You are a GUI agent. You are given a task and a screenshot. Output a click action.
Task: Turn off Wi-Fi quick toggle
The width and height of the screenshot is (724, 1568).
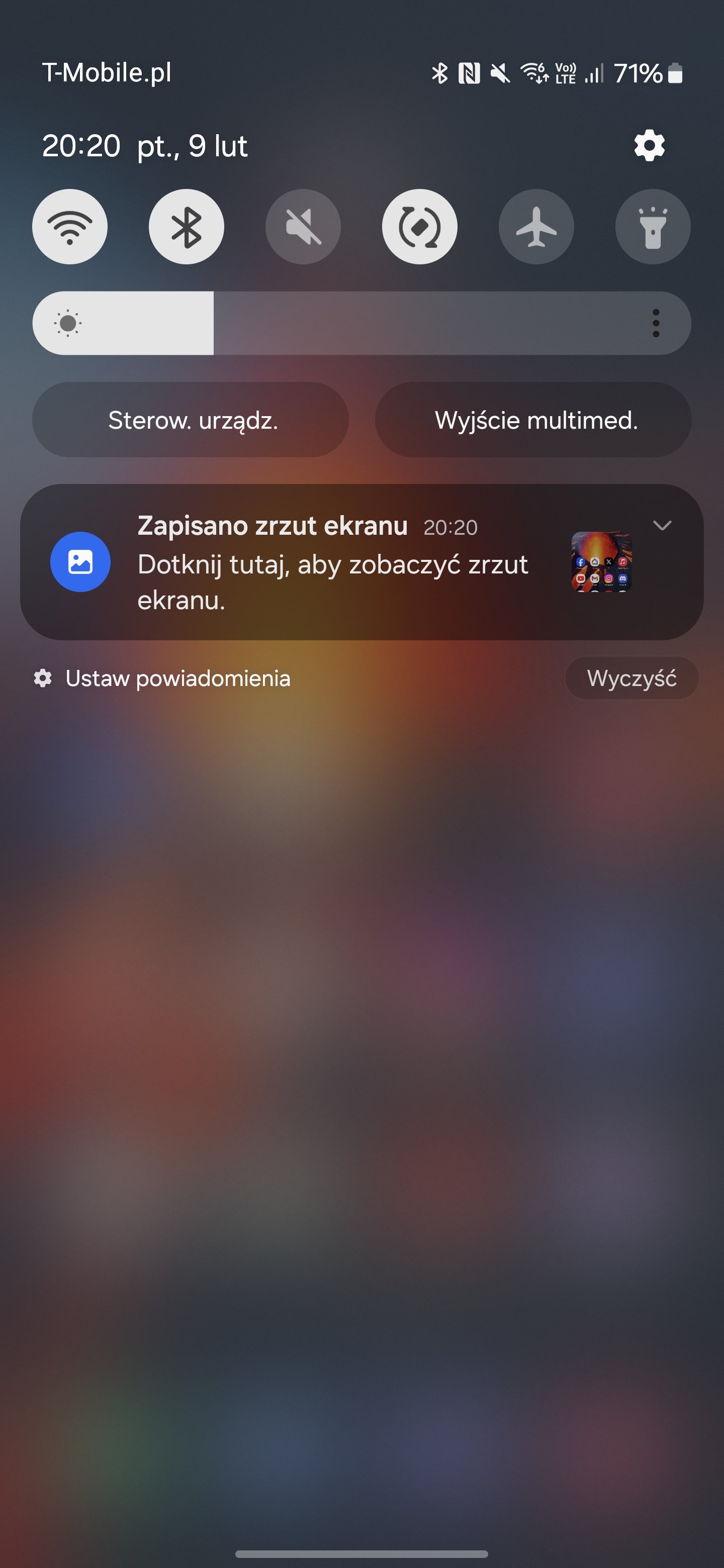coord(70,227)
